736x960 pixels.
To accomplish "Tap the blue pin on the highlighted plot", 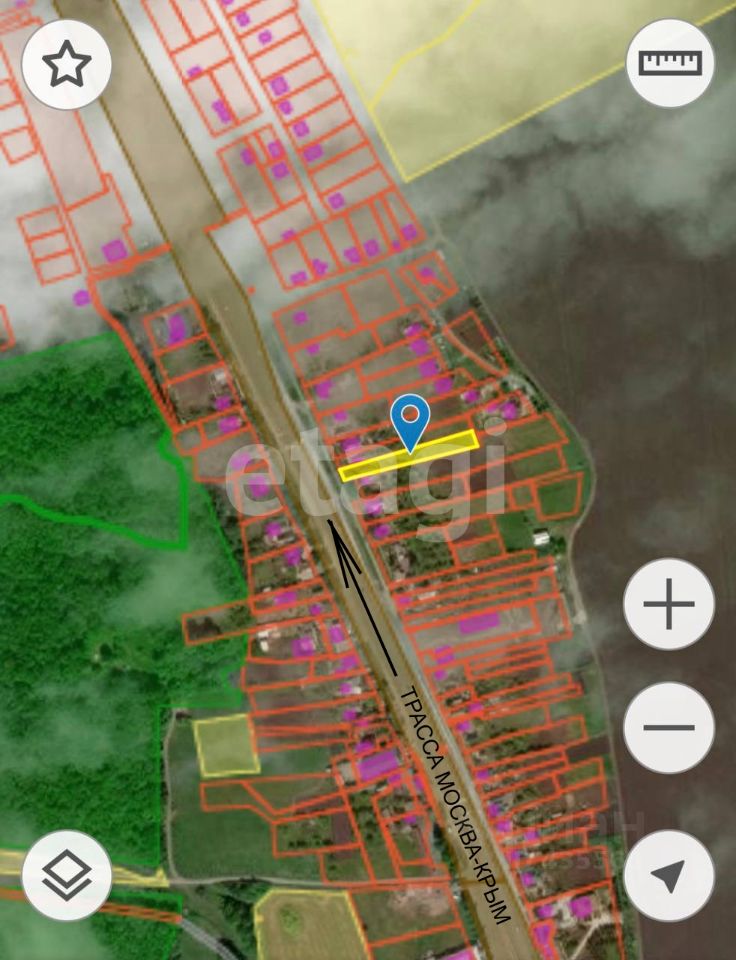I will [x=410, y=420].
